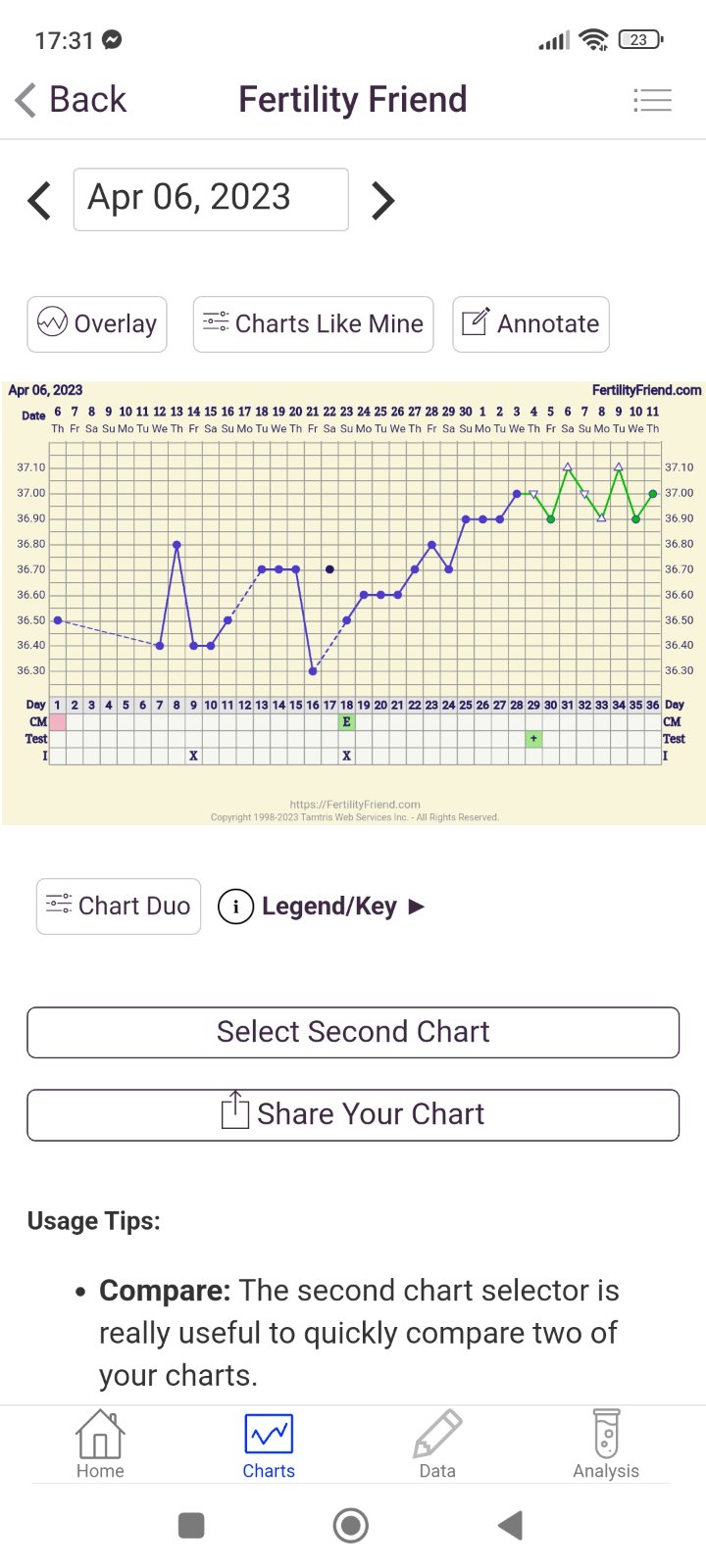Choose Select Second Chart
The width and height of the screenshot is (706, 1568).
(x=353, y=1032)
